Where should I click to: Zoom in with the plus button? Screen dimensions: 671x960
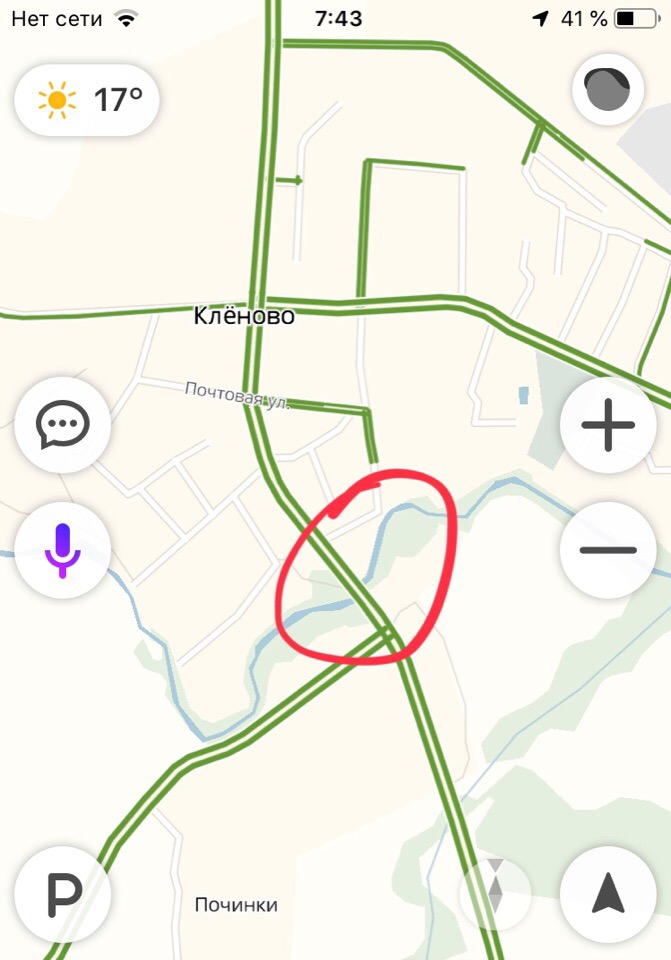click(x=608, y=425)
